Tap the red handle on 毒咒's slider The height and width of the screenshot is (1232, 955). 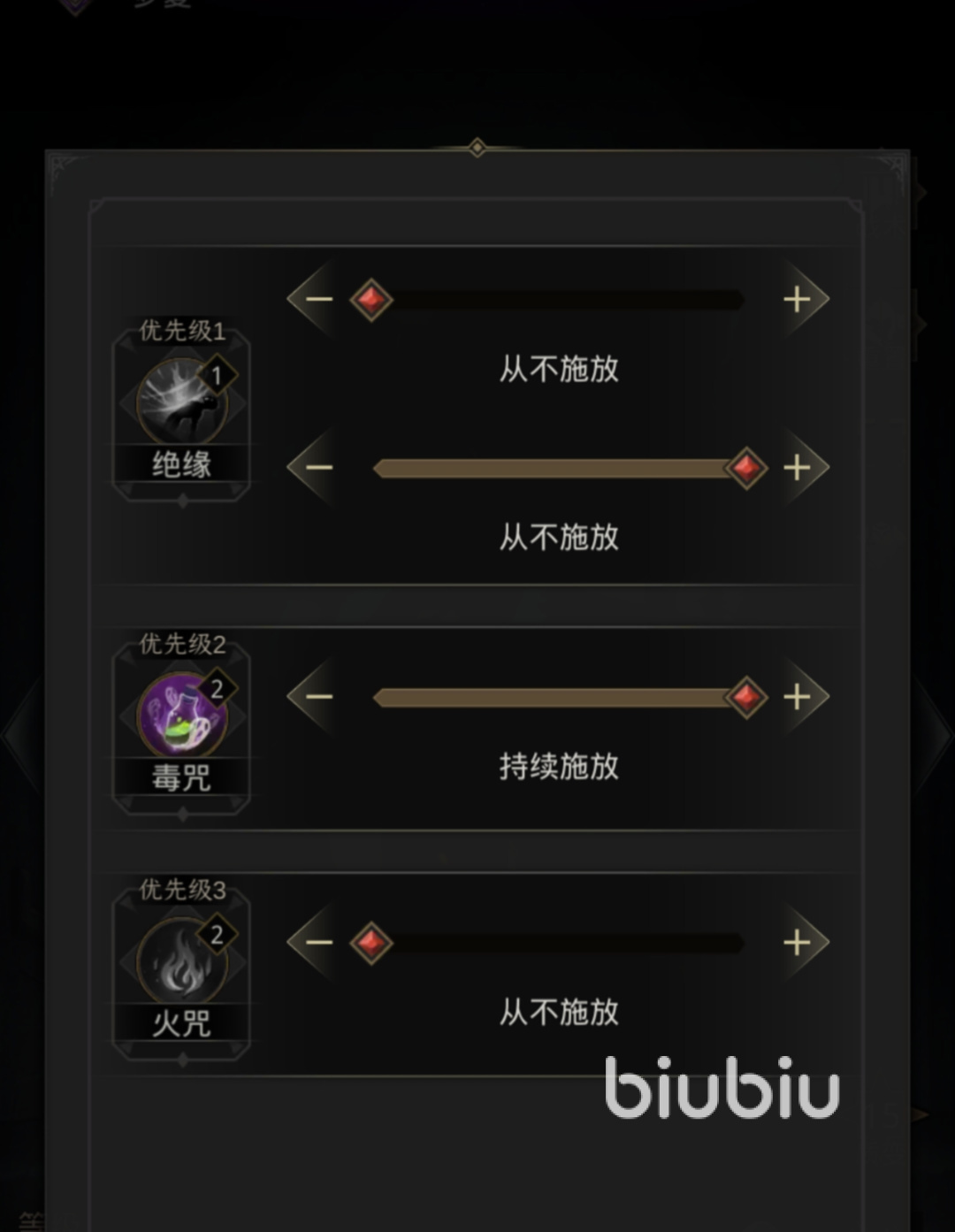[745, 697]
